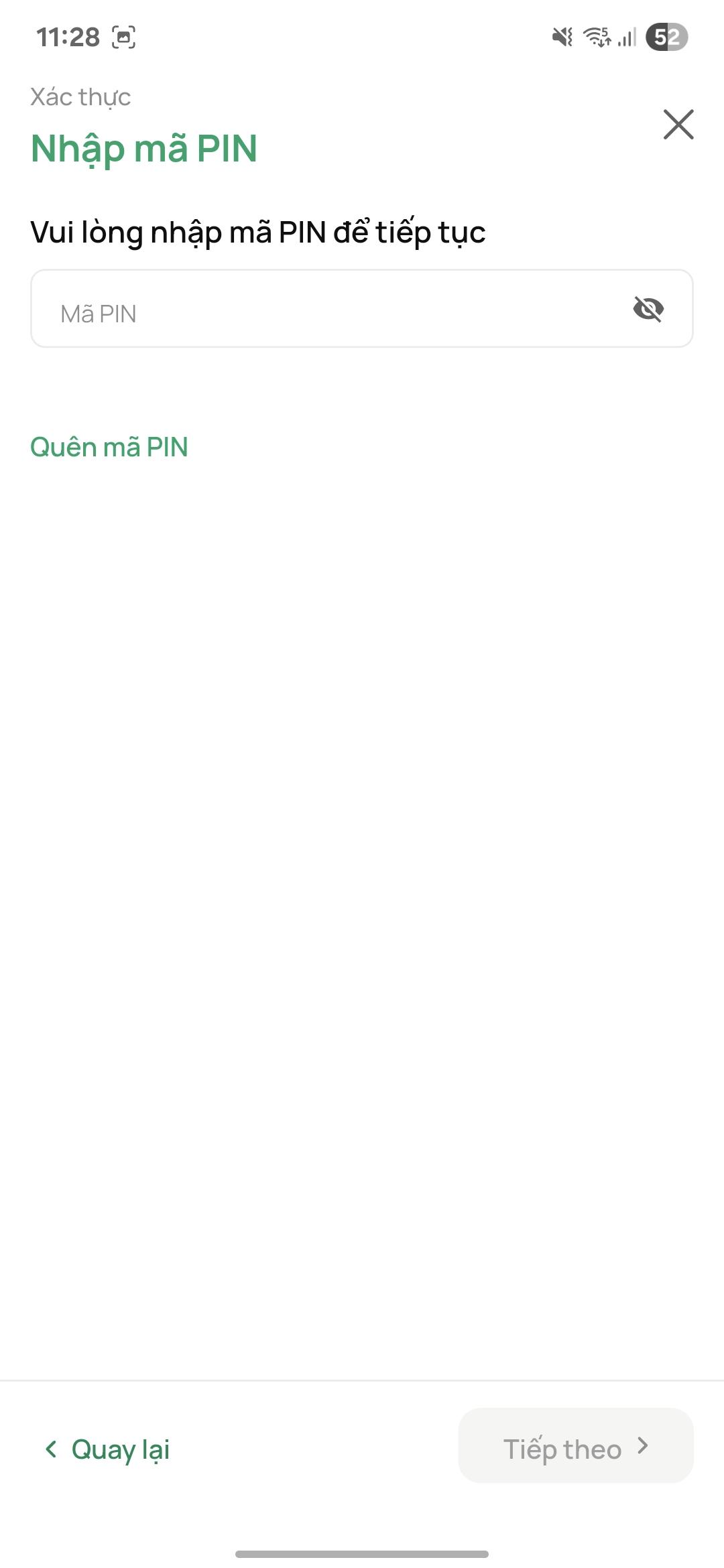724x1568 pixels.
Task: Open the Quên mã PIN link
Action: coord(109,447)
